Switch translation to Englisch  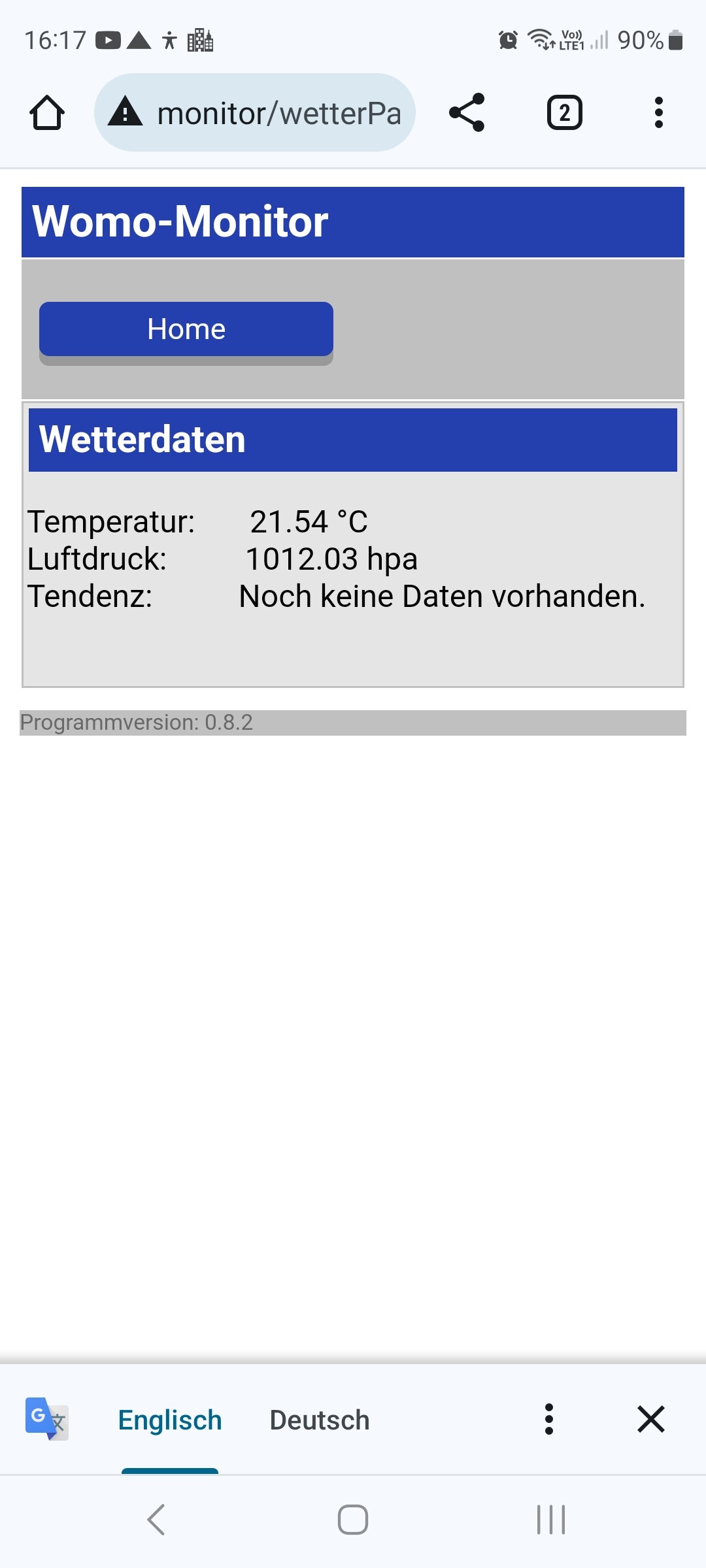tap(170, 1420)
